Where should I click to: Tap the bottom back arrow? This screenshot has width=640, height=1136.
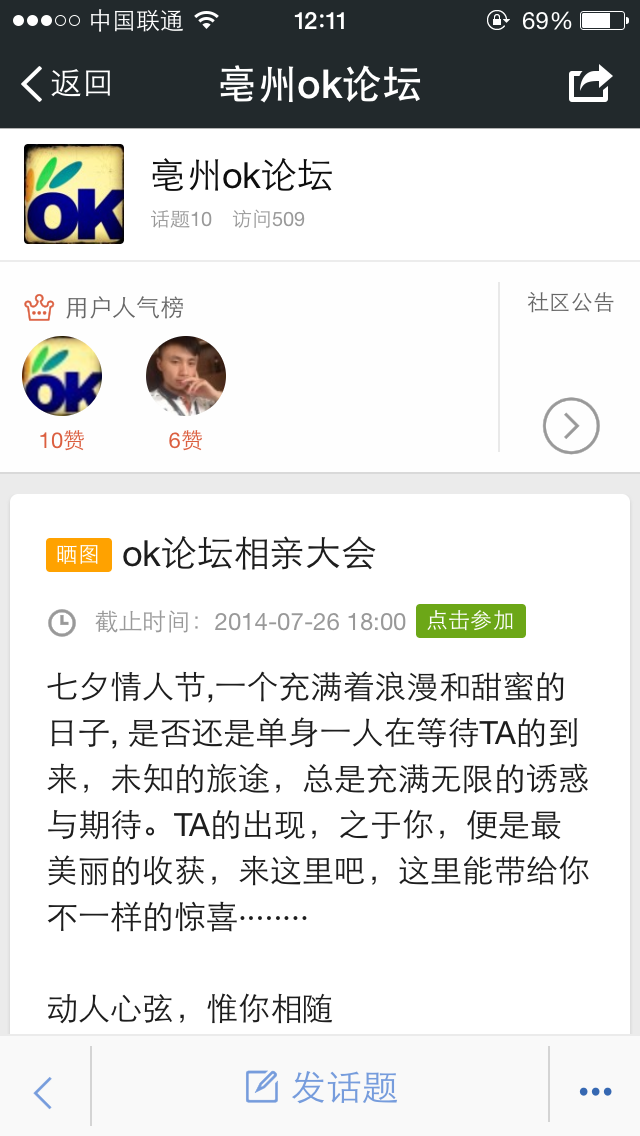43,1092
